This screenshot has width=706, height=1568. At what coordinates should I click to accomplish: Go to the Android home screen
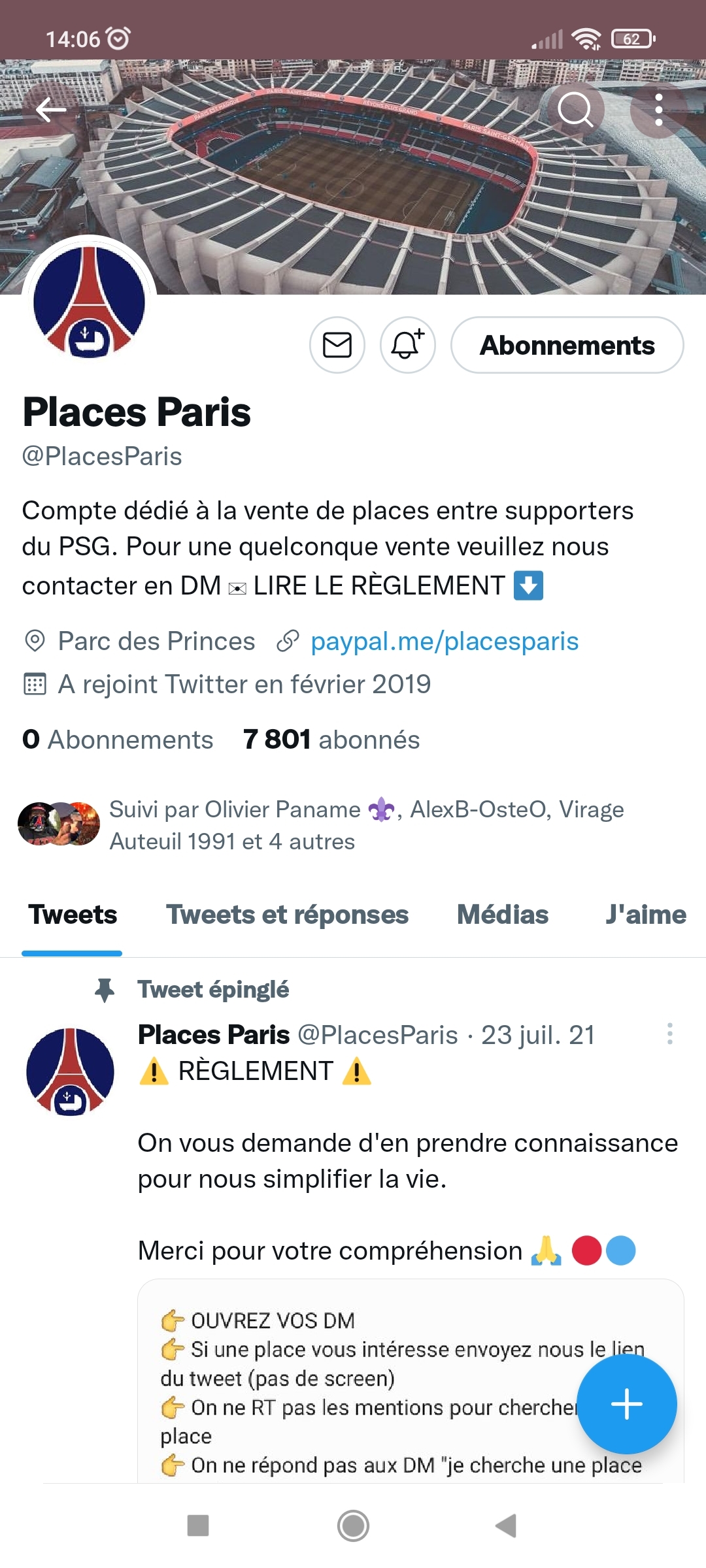[x=353, y=1526]
